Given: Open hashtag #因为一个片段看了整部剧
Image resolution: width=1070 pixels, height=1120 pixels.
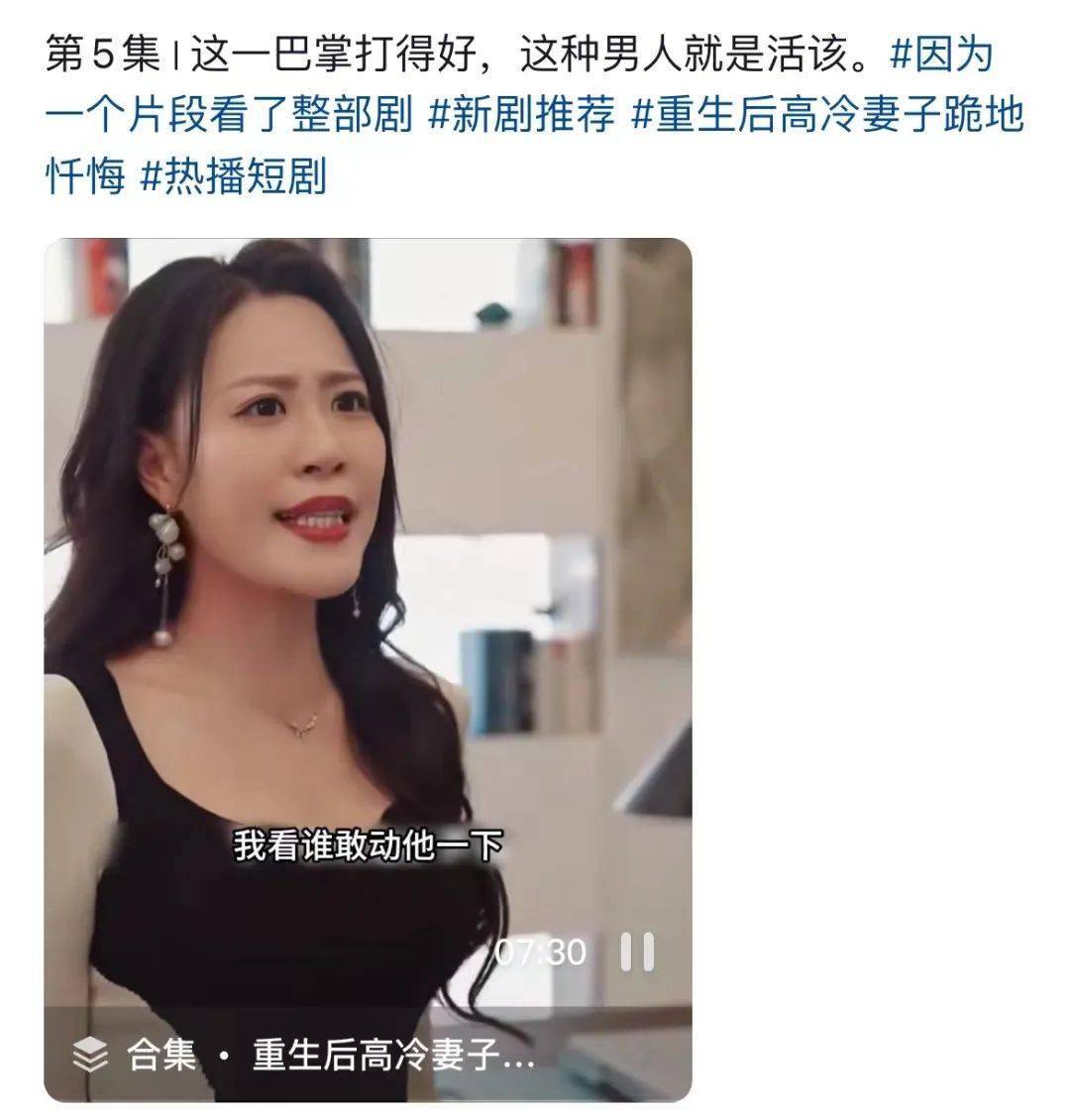Looking at the screenshot, I should click(228, 116).
